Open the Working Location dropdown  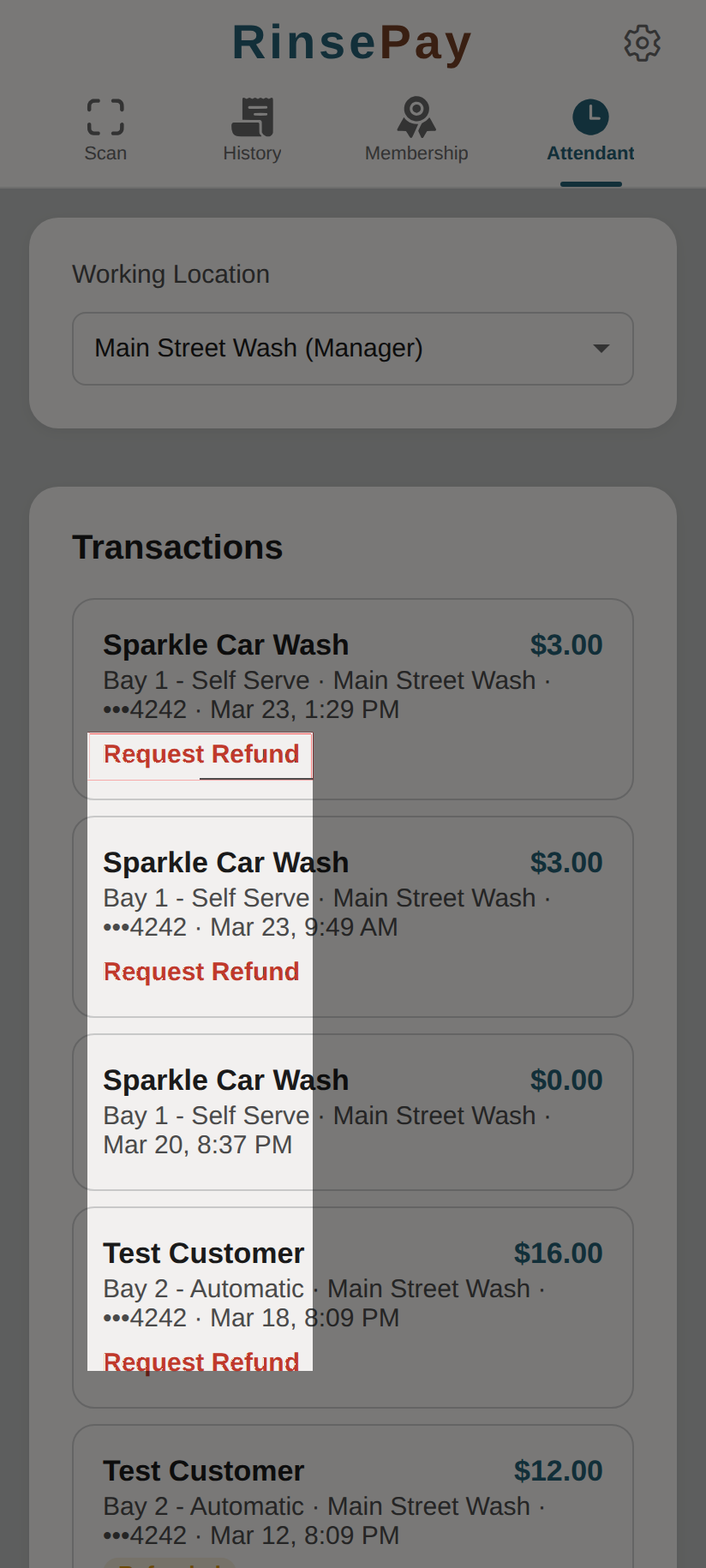(x=352, y=349)
